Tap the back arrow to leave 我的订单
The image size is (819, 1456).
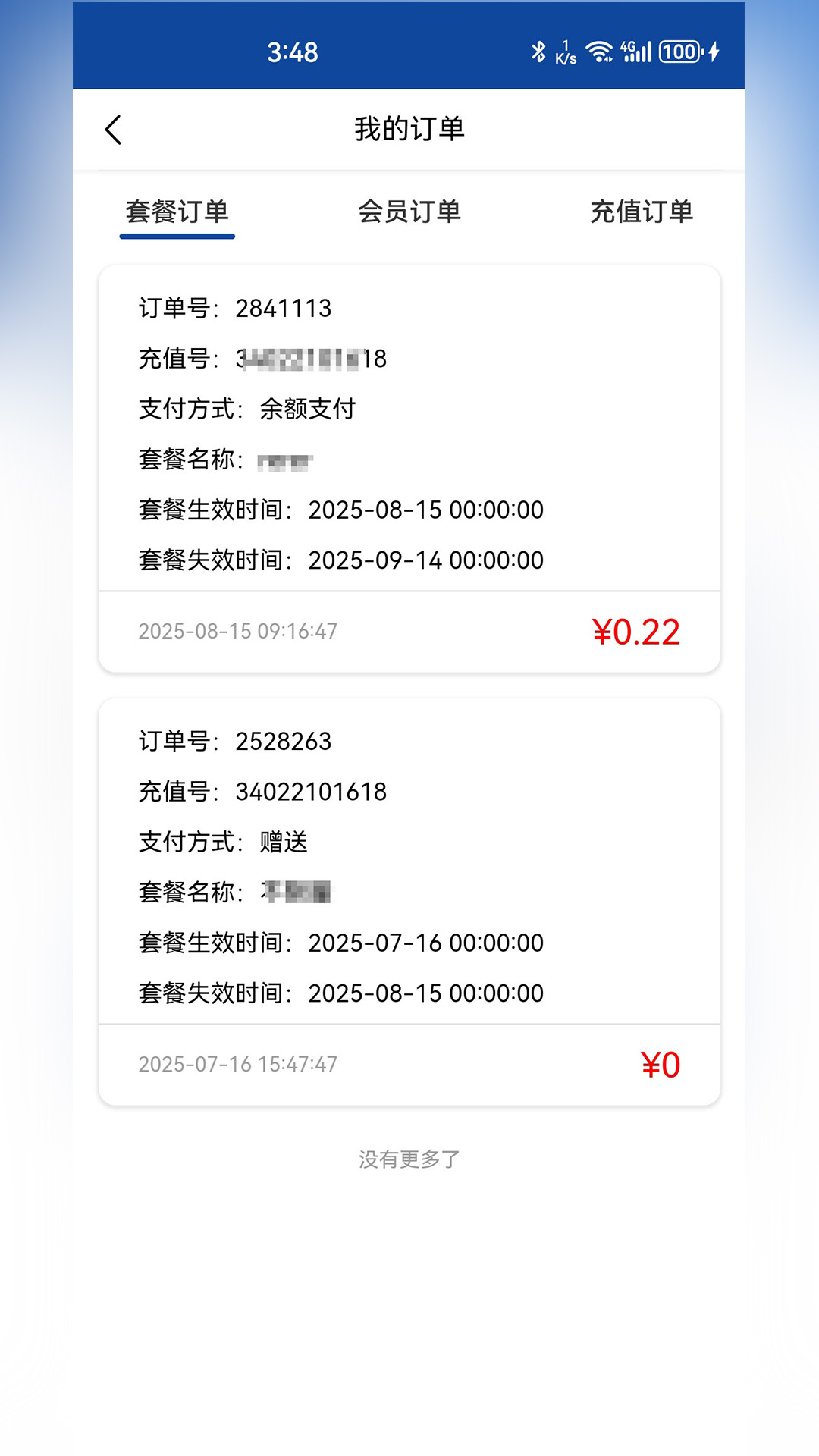[x=114, y=129]
